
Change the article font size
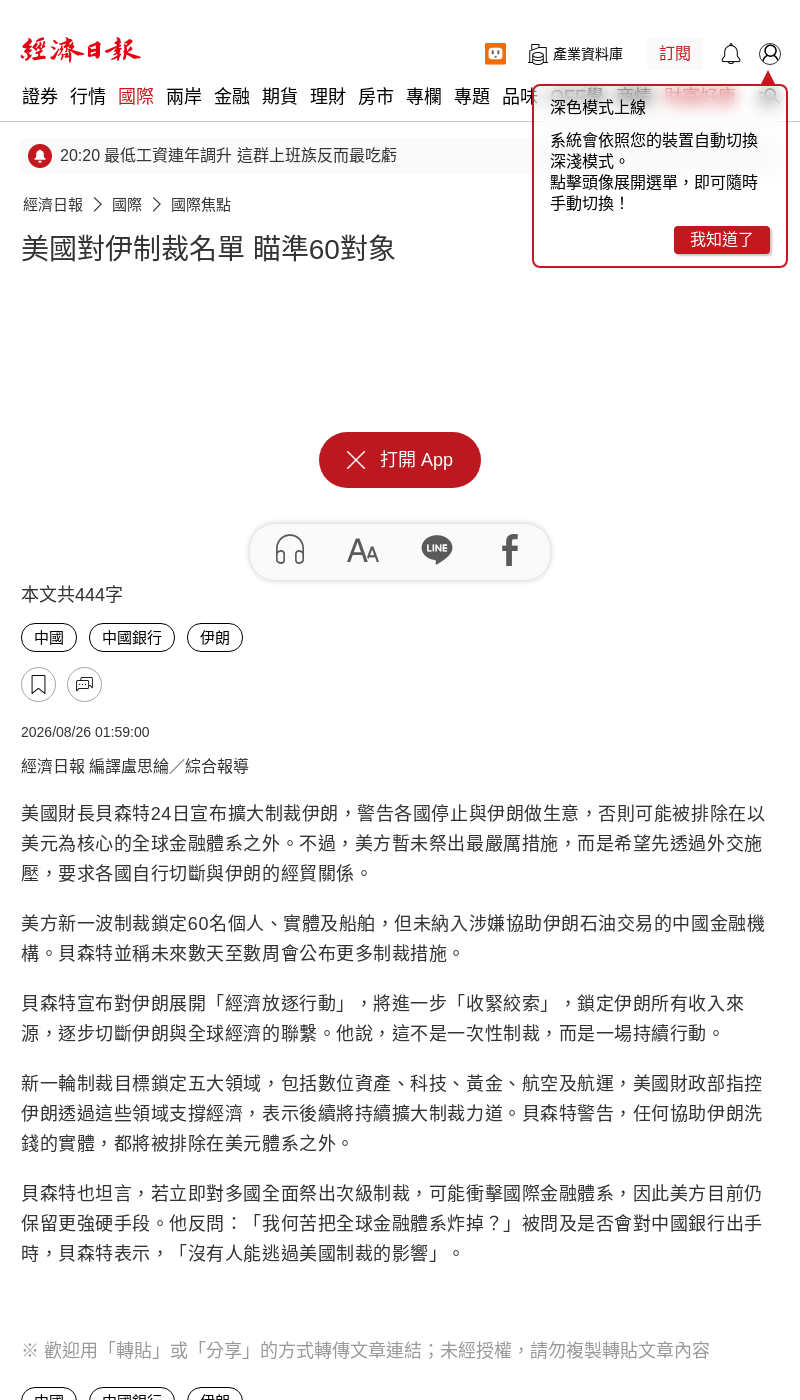point(363,550)
